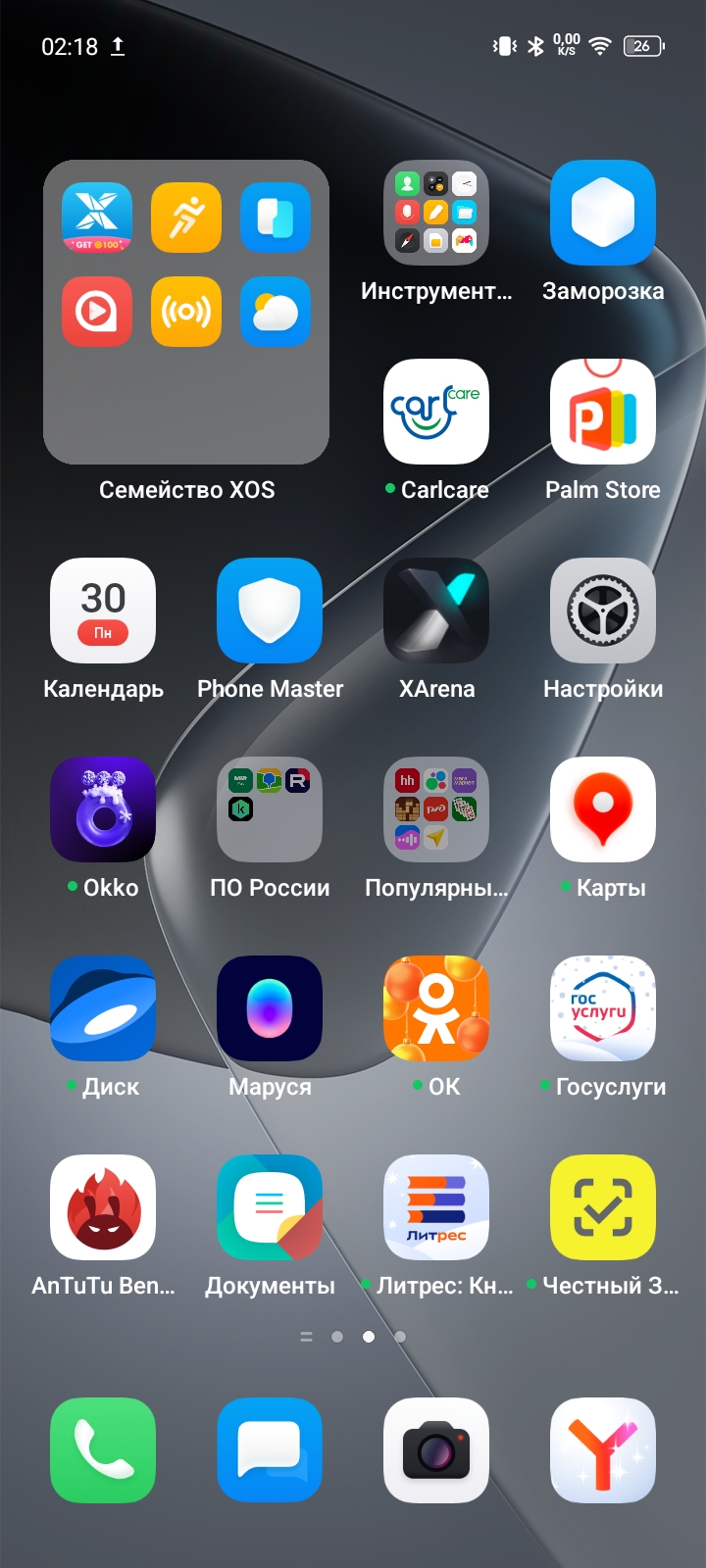Open Messages from the dock
Viewport: 706px width, 1568px height.
270,1450
